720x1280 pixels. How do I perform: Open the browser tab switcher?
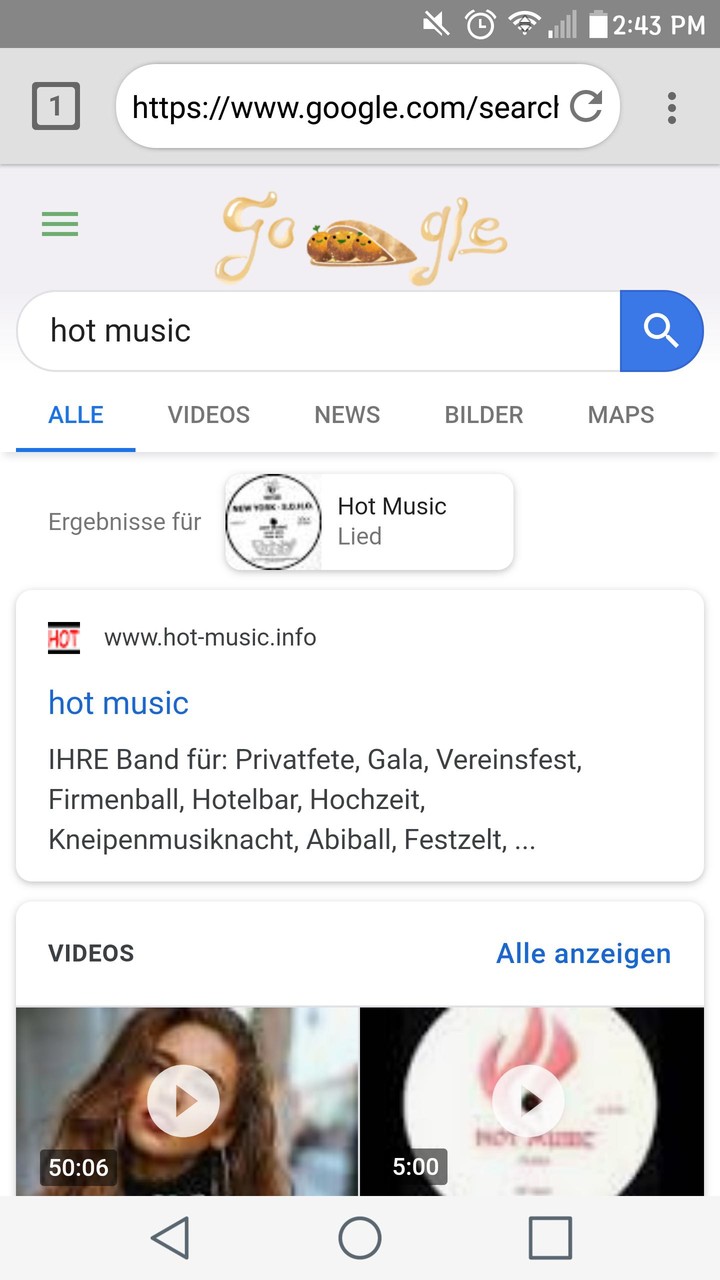click(56, 105)
